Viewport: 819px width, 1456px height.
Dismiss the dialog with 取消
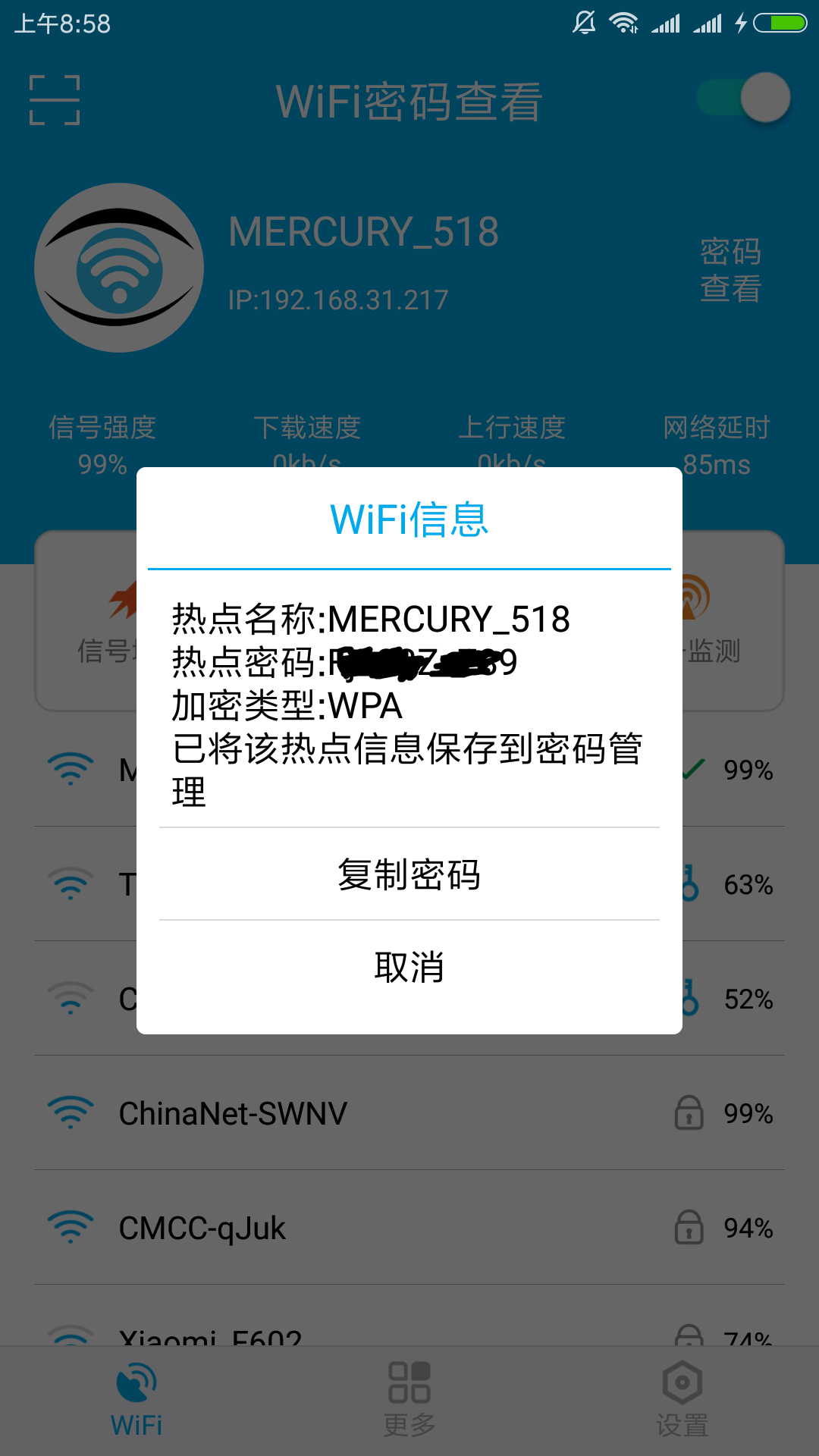tap(409, 968)
